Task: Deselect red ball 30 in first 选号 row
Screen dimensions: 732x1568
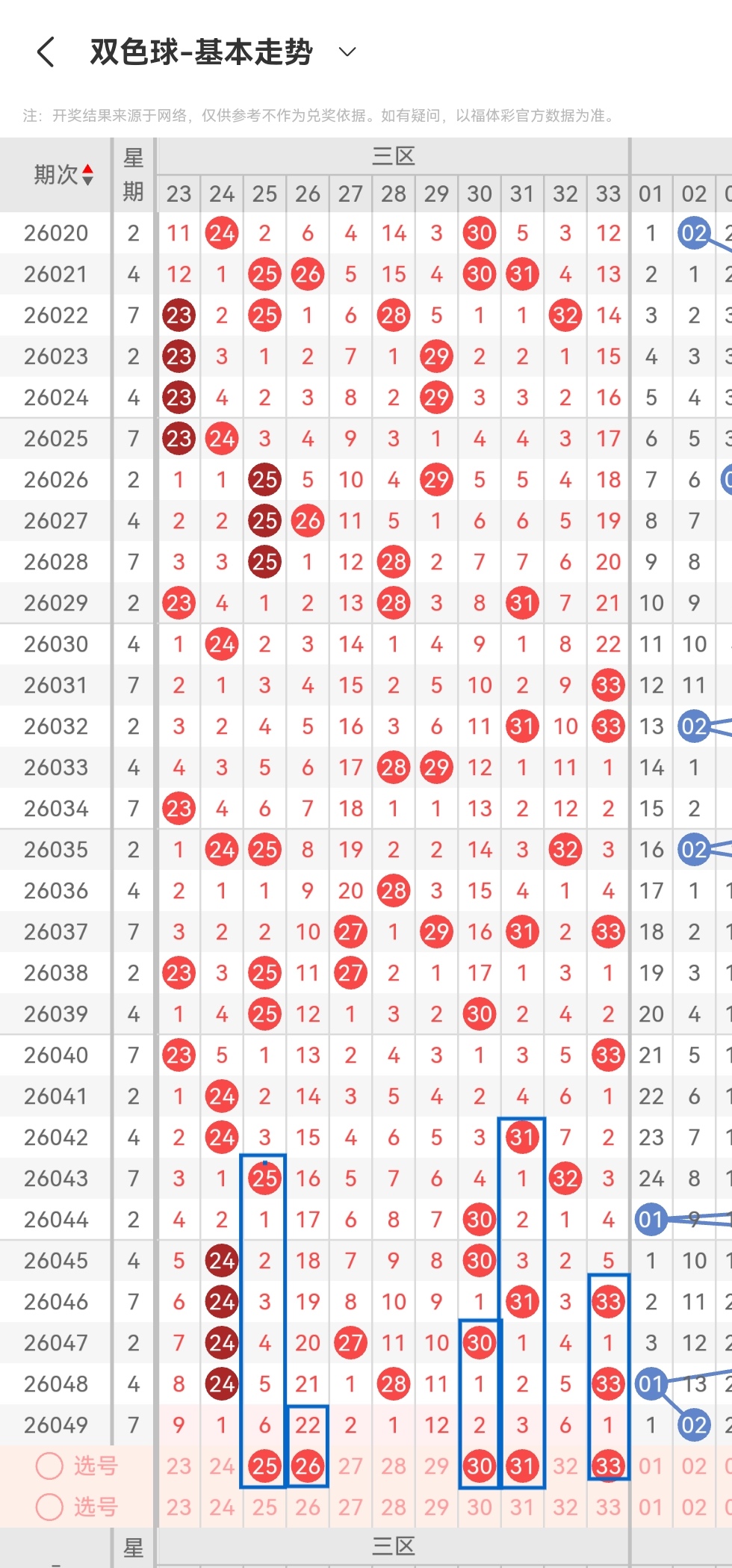Action: [x=480, y=1466]
